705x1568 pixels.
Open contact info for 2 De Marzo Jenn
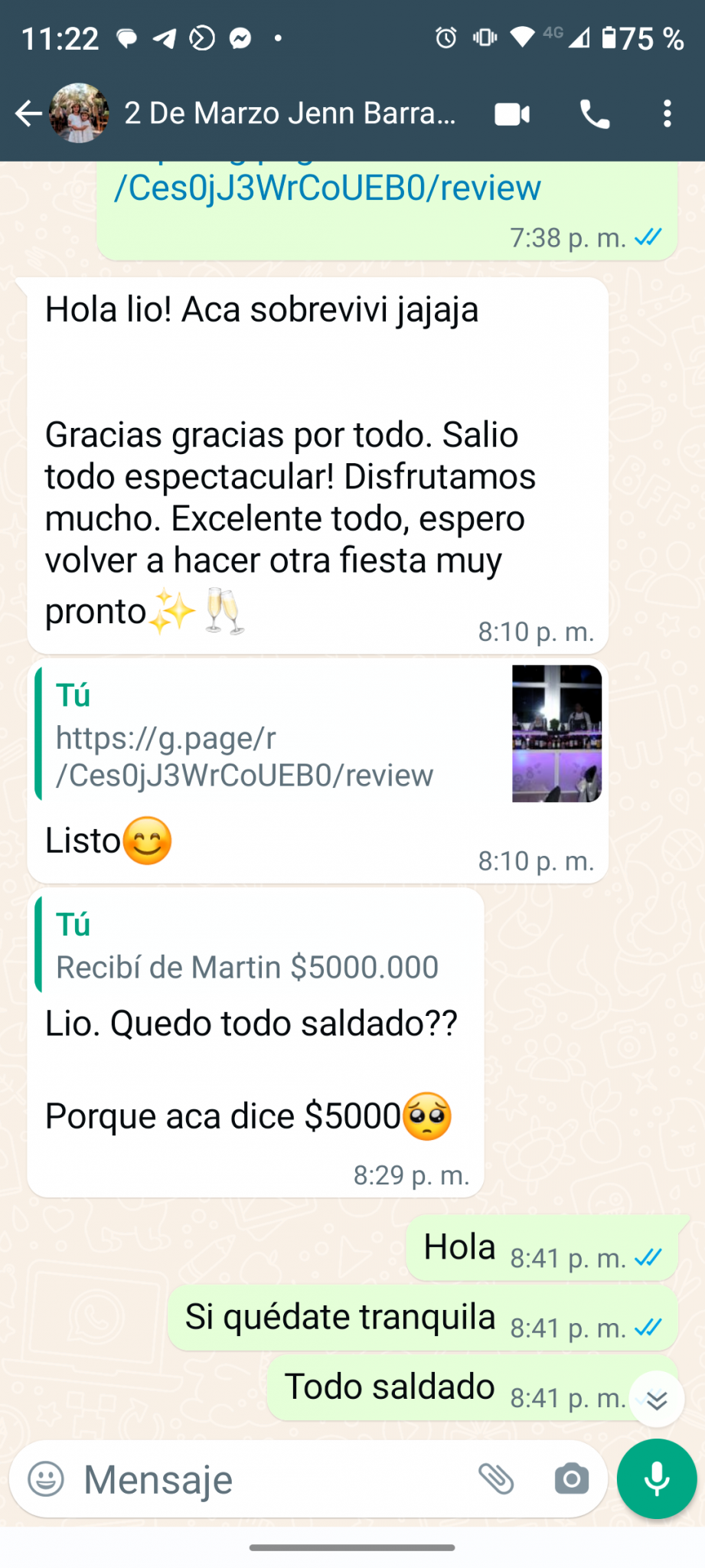(290, 113)
